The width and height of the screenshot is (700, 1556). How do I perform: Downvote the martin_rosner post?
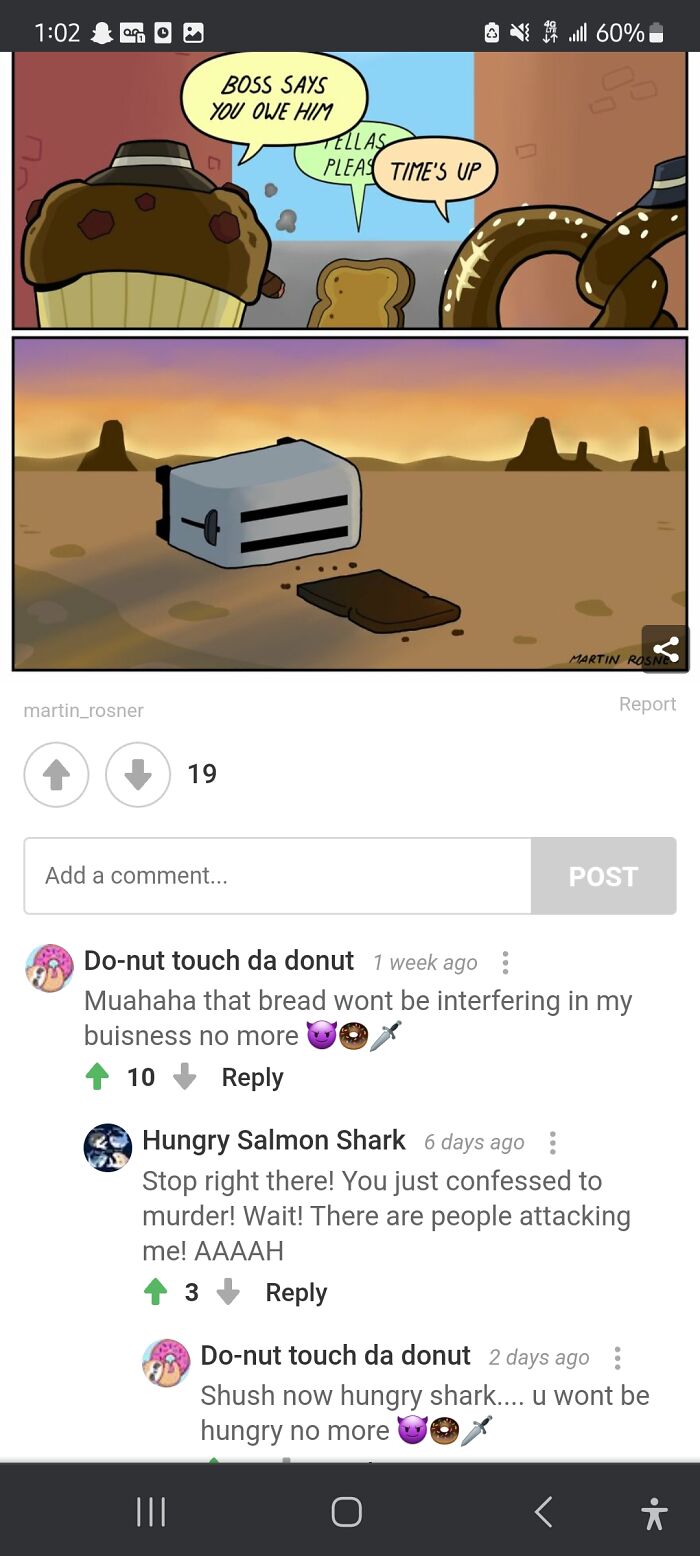point(138,774)
